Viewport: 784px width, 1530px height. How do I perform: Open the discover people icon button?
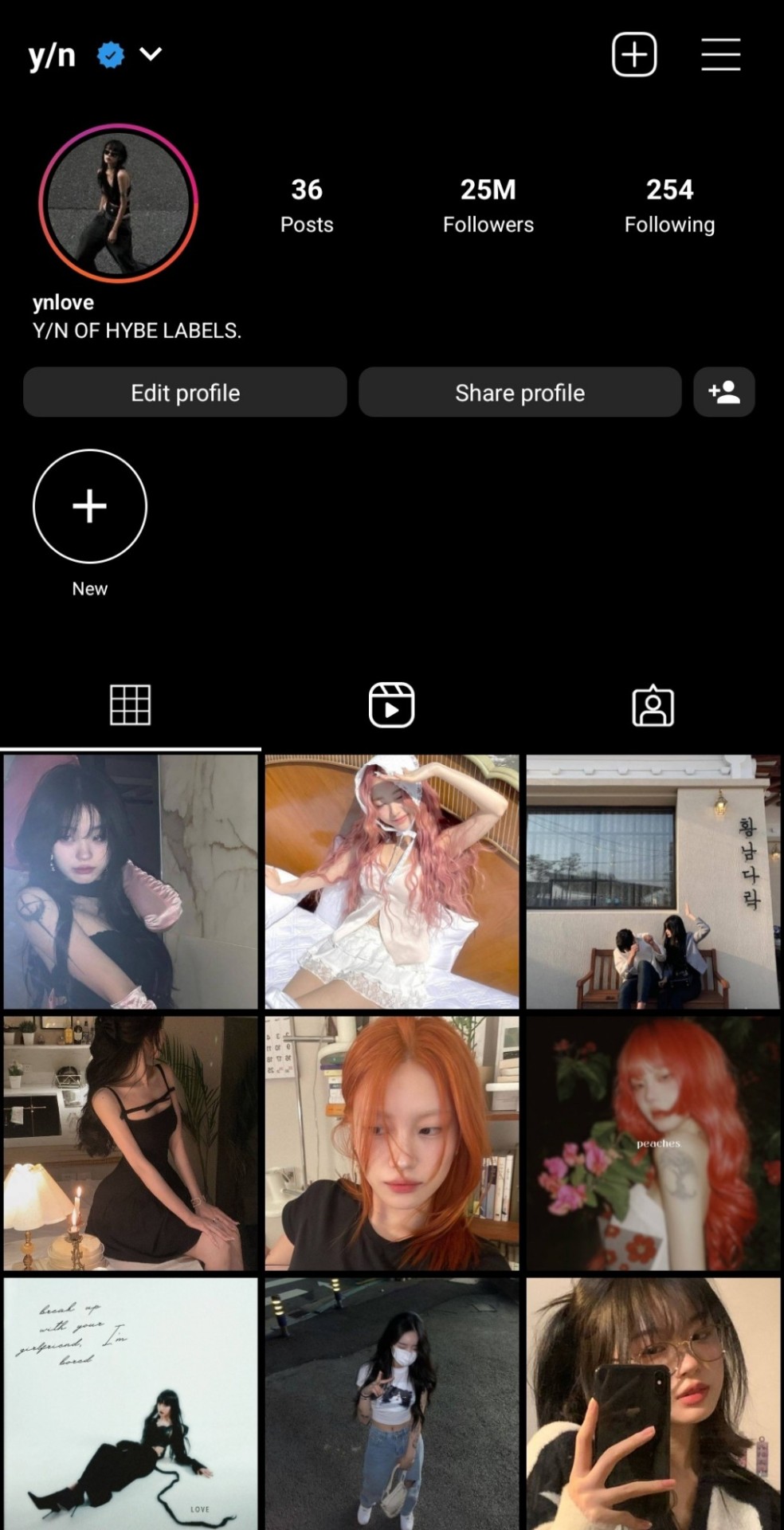click(723, 392)
